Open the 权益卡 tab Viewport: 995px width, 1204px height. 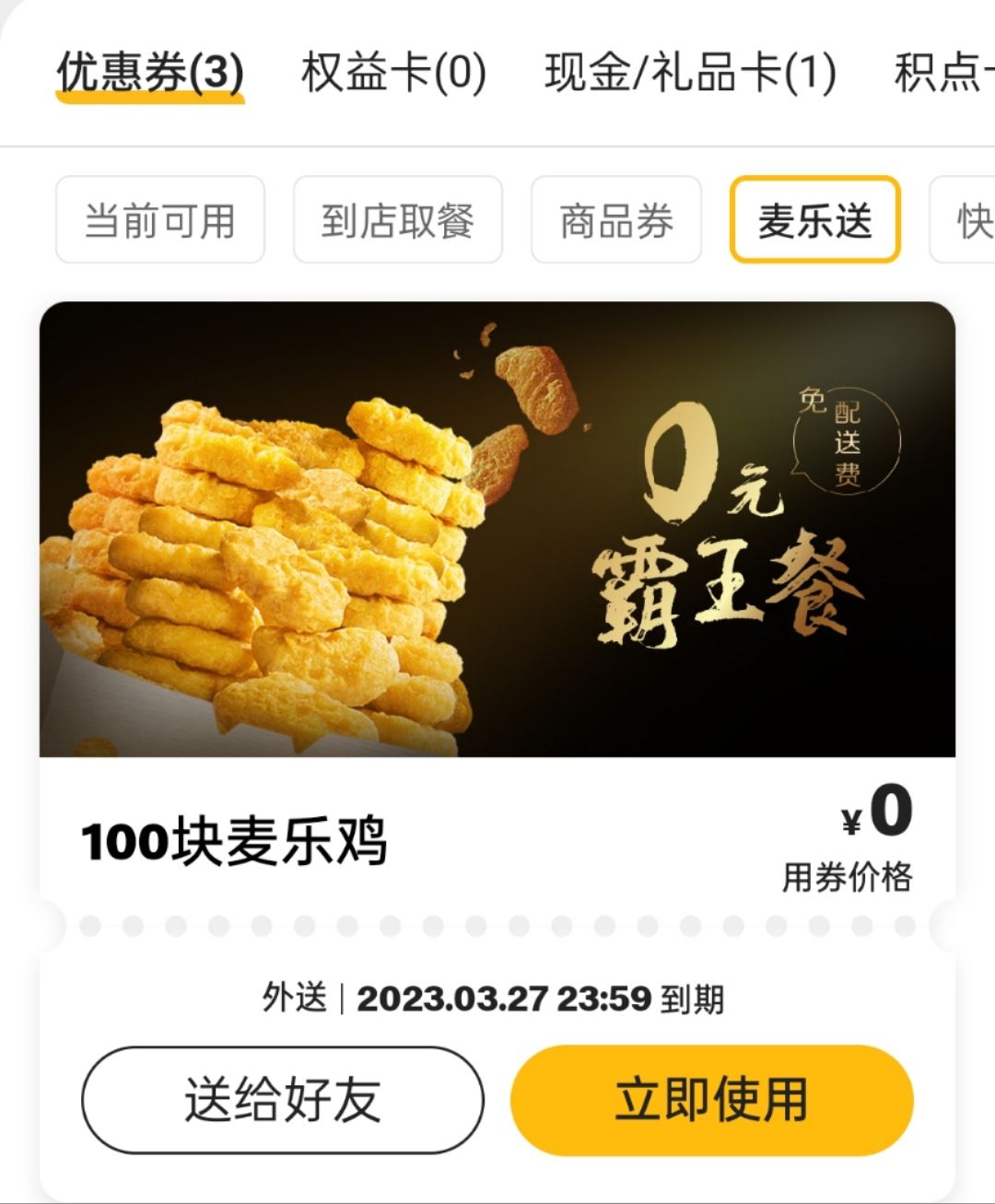tap(393, 73)
